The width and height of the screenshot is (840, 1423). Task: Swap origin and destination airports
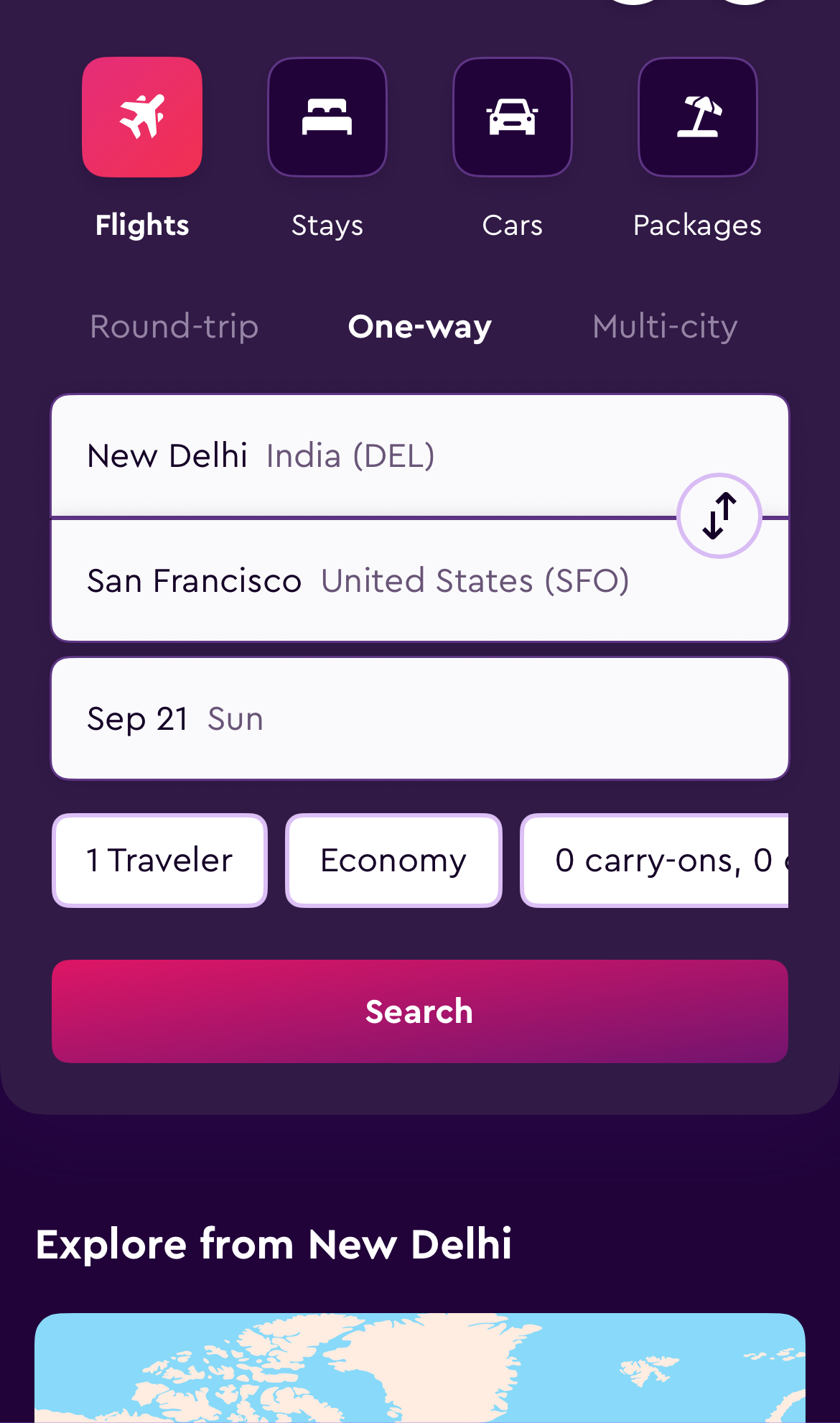(719, 516)
